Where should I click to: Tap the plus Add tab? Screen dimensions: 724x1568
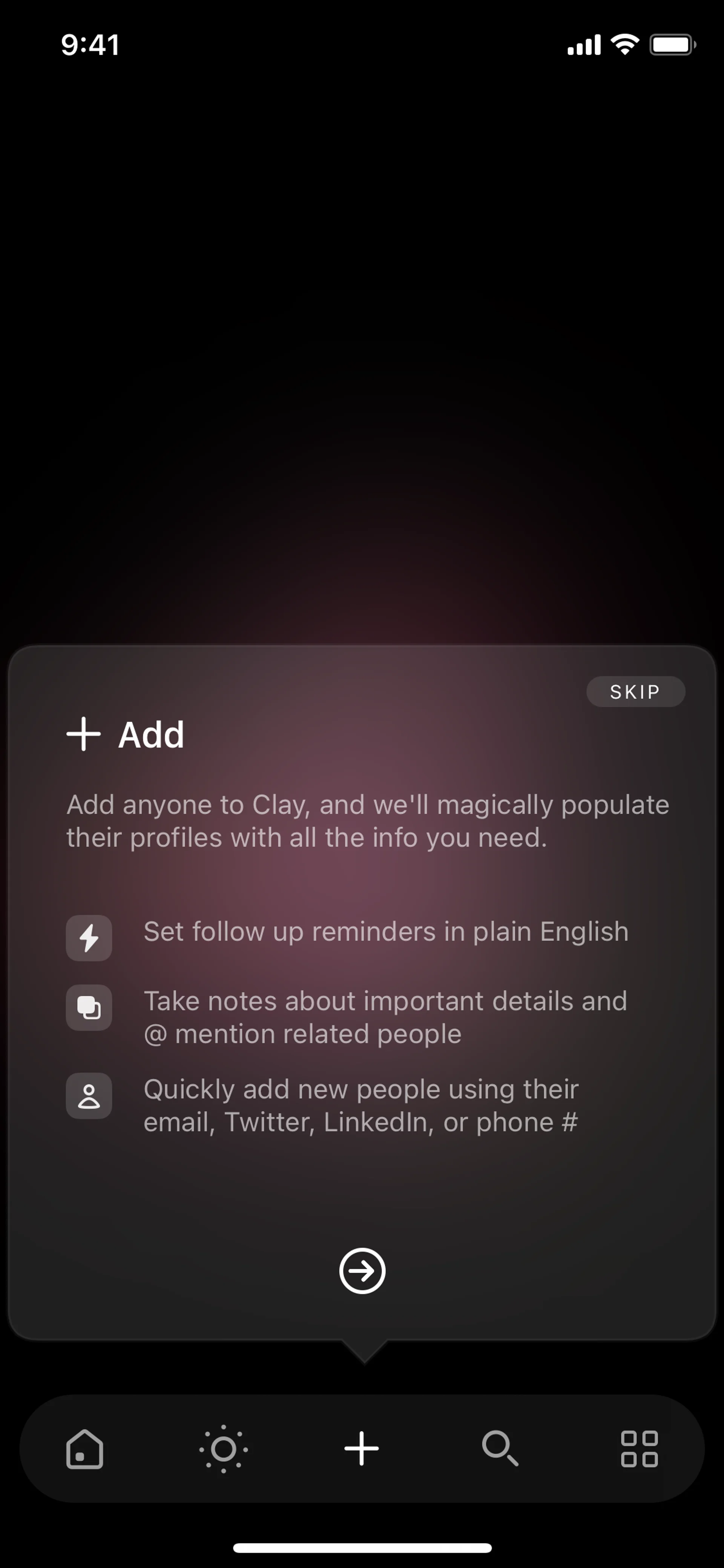pos(362,1449)
